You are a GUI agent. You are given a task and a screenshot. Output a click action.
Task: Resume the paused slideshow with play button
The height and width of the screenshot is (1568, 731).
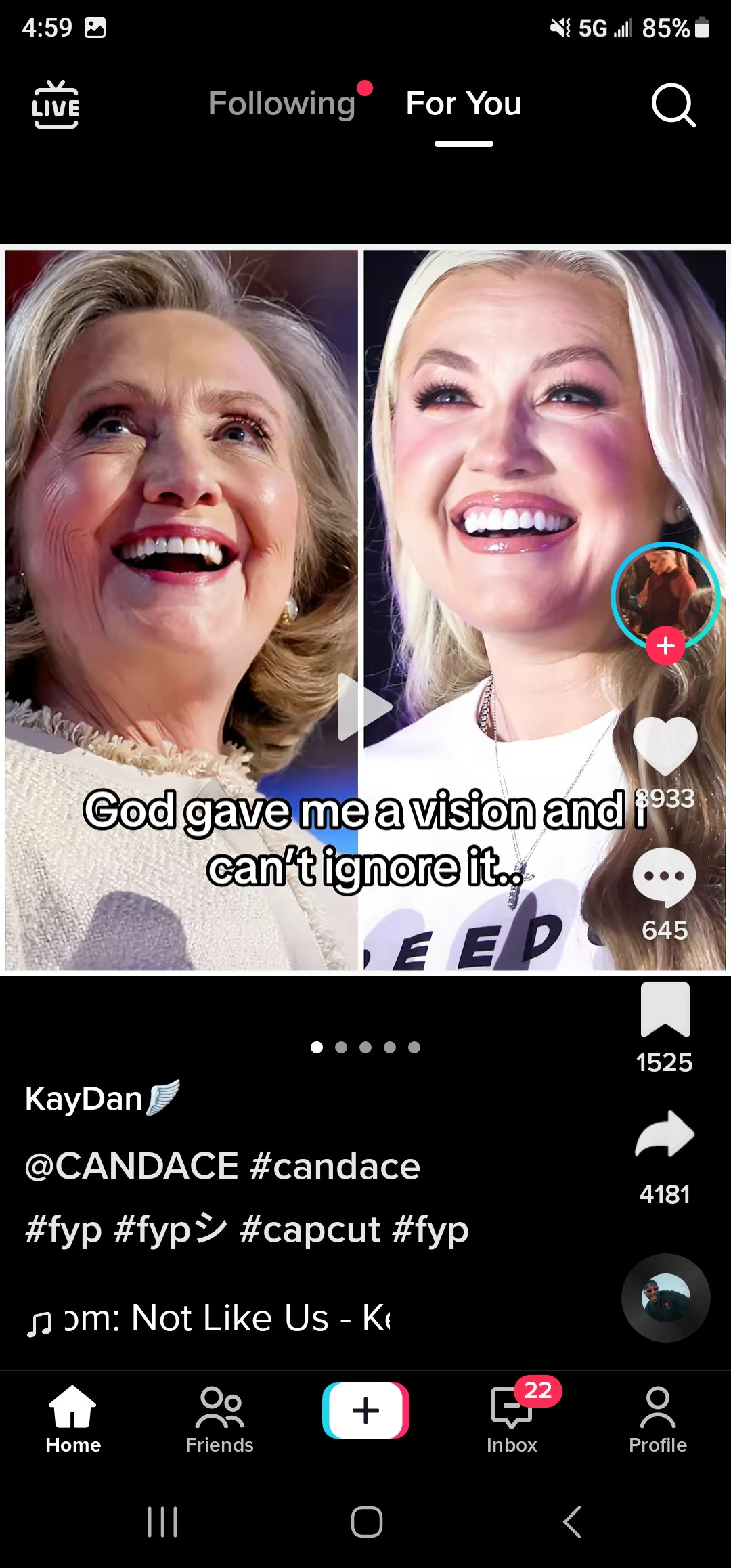pyautogui.click(x=364, y=707)
